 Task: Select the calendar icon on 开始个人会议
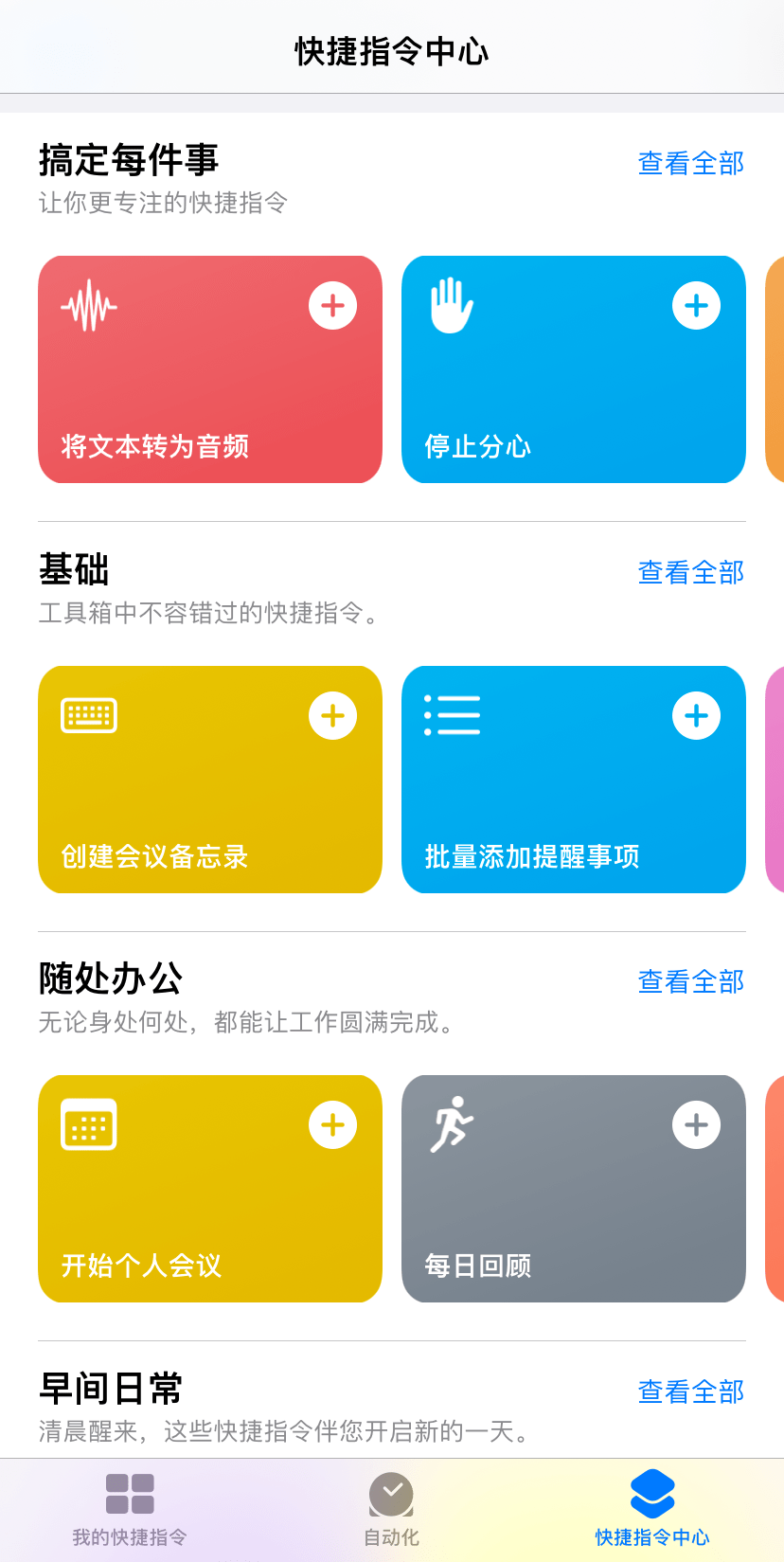point(88,1124)
